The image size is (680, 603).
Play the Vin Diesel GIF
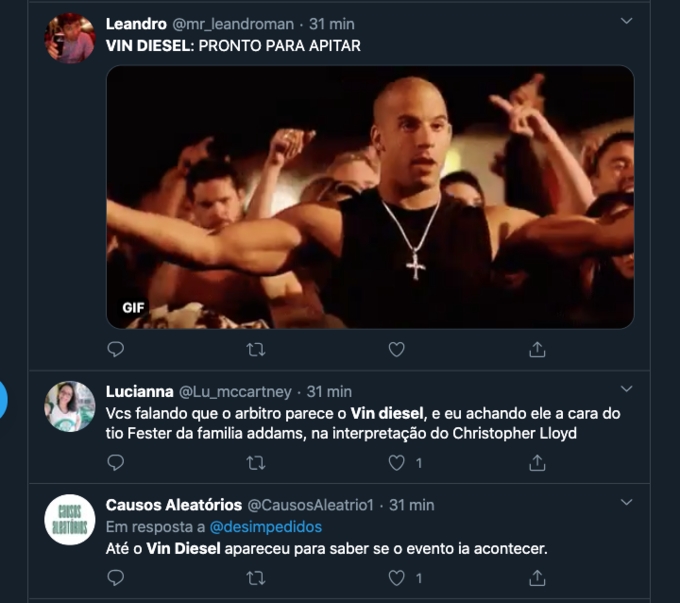[x=370, y=197]
